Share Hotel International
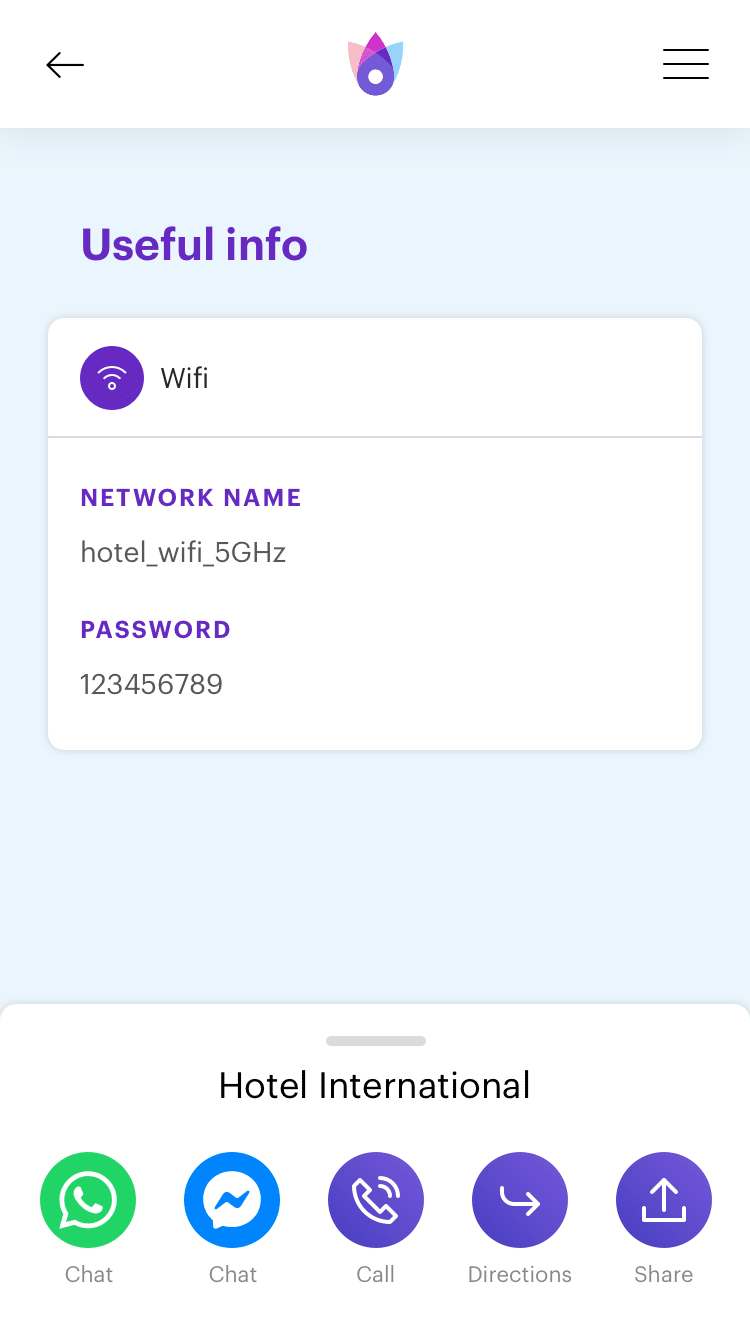 coord(664,1200)
